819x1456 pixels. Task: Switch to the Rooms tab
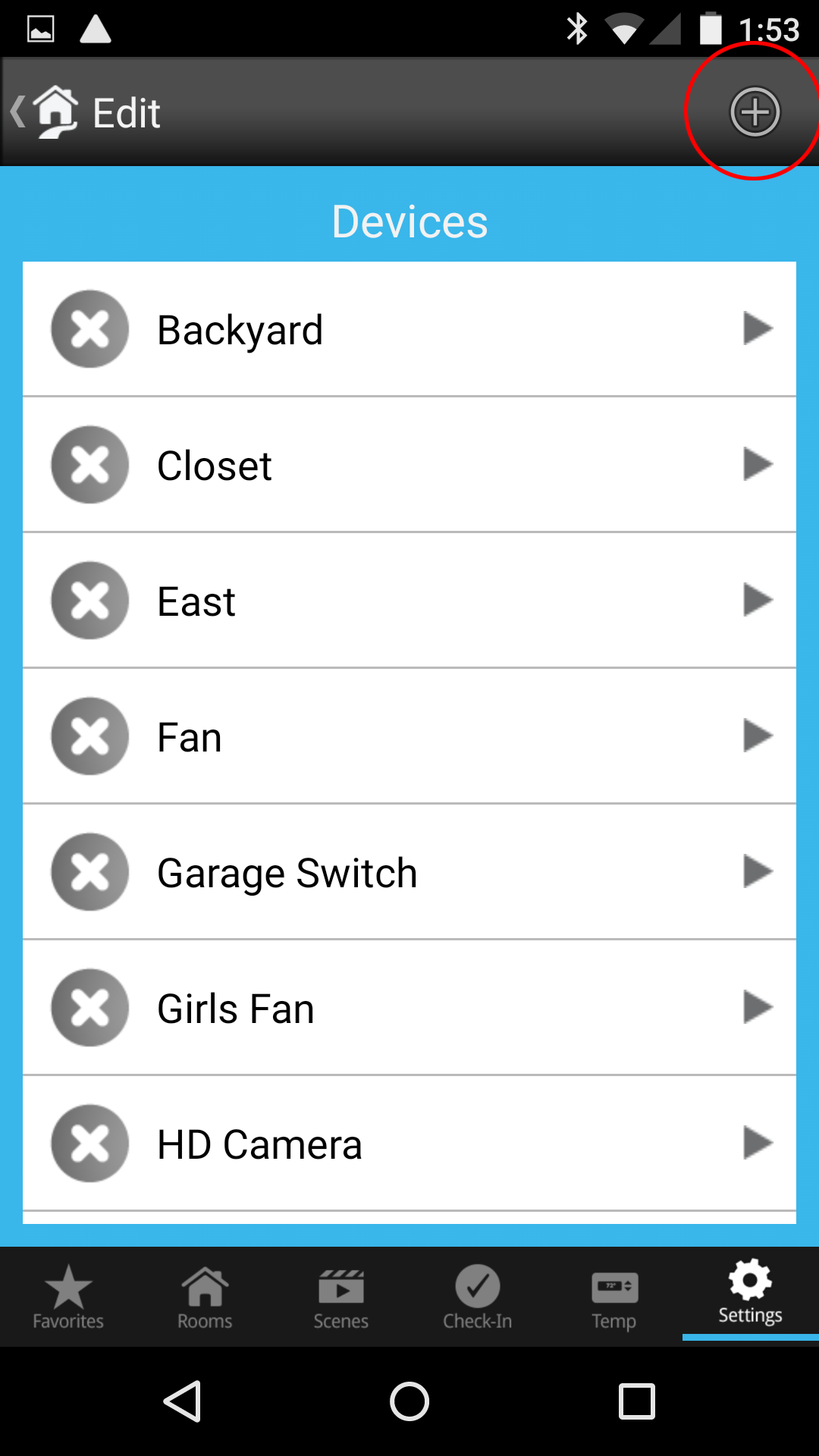(x=205, y=1297)
